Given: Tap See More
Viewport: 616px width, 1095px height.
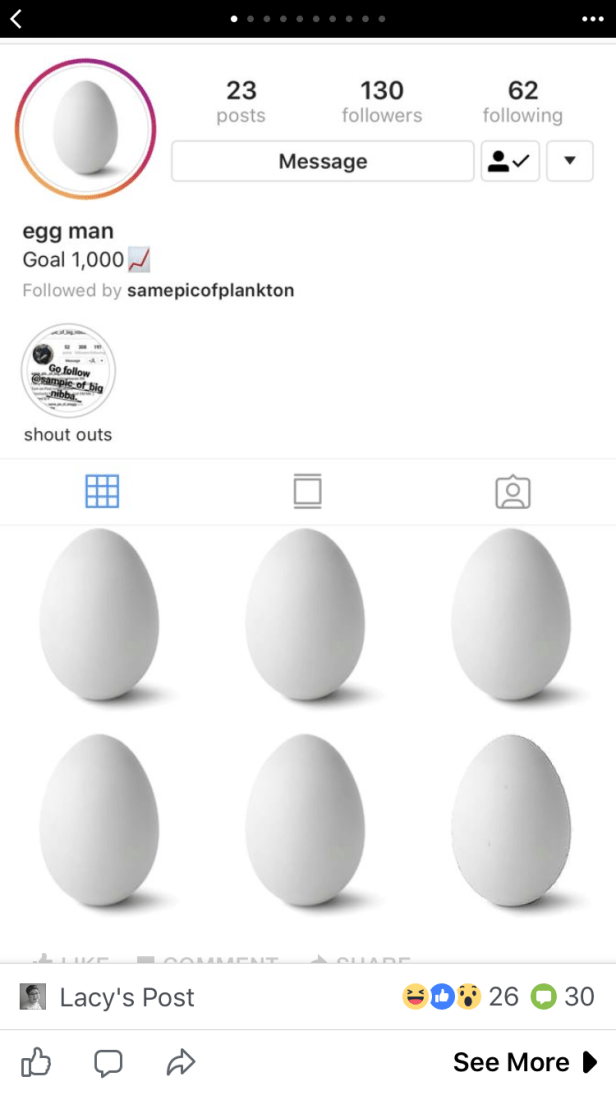Looking at the screenshot, I should 525,1062.
